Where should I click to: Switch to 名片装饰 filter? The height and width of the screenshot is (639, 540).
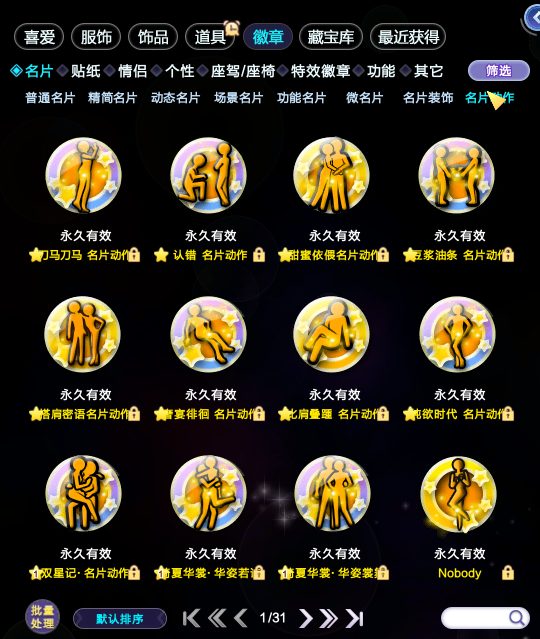428,98
